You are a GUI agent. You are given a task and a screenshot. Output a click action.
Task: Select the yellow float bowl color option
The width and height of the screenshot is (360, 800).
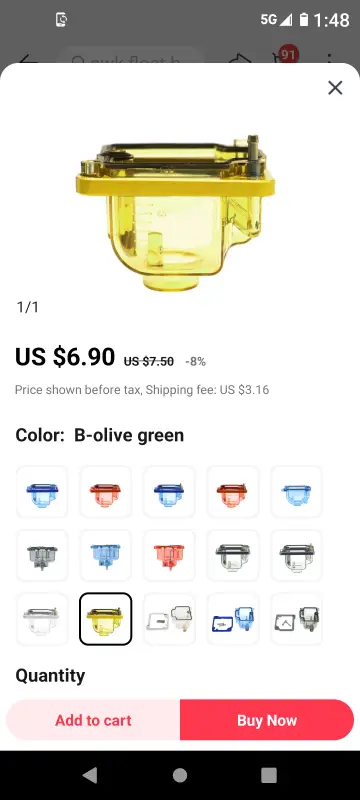(106, 619)
